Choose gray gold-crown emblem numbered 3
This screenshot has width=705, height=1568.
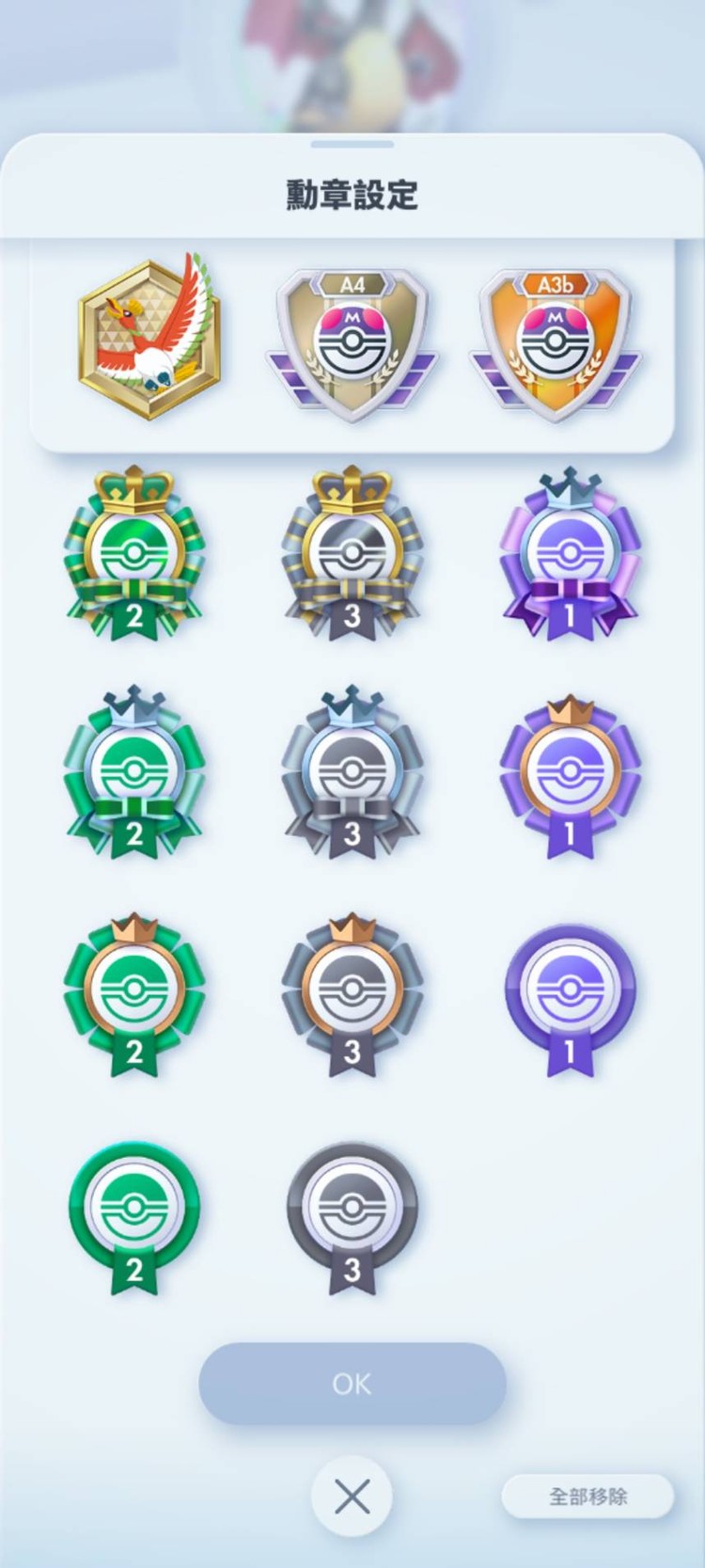pos(352,555)
